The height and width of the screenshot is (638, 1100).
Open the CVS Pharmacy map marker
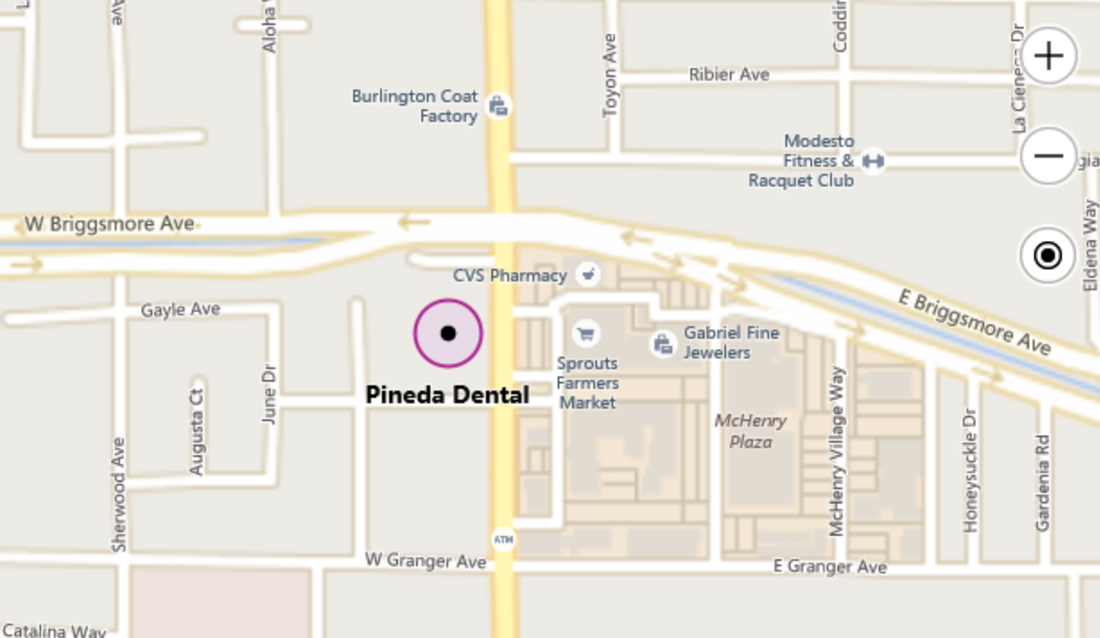click(590, 274)
